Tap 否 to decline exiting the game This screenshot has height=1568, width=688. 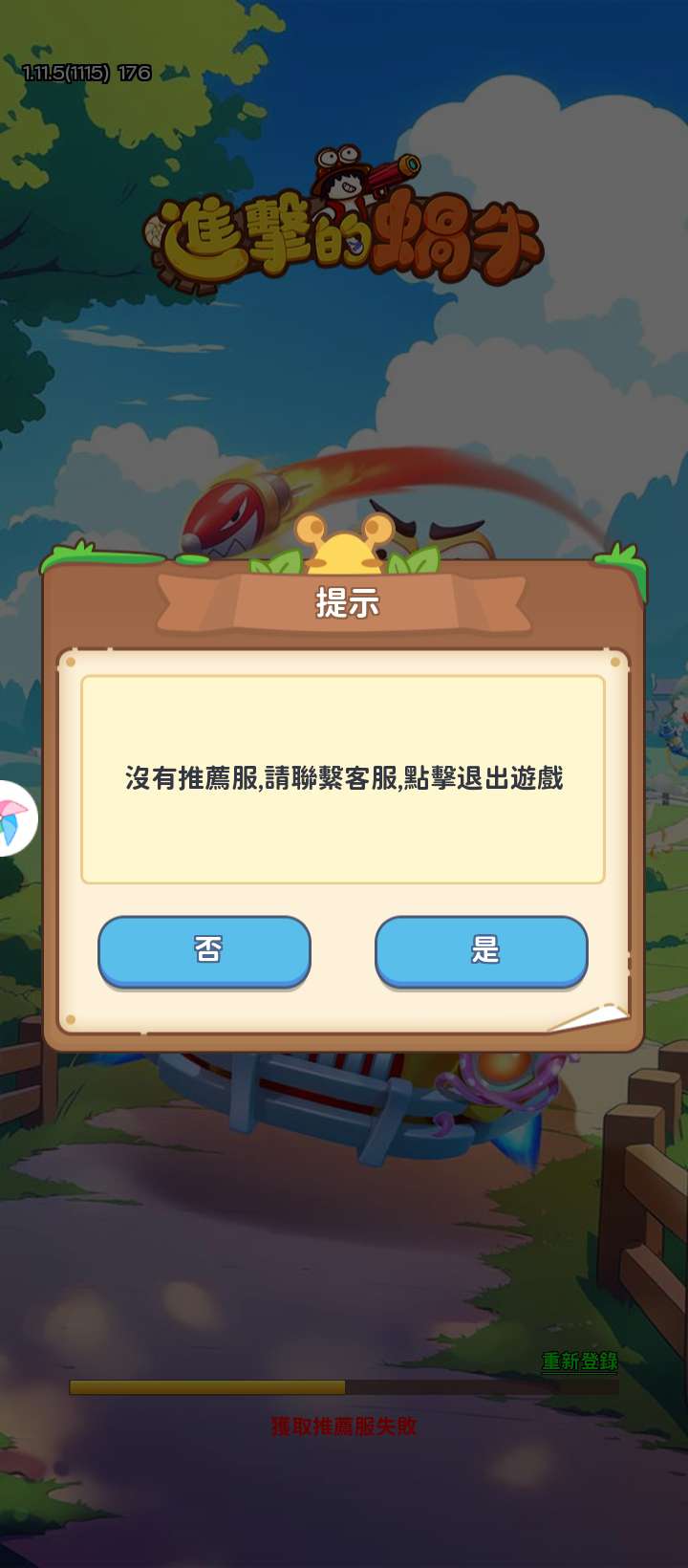(x=204, y=950)
